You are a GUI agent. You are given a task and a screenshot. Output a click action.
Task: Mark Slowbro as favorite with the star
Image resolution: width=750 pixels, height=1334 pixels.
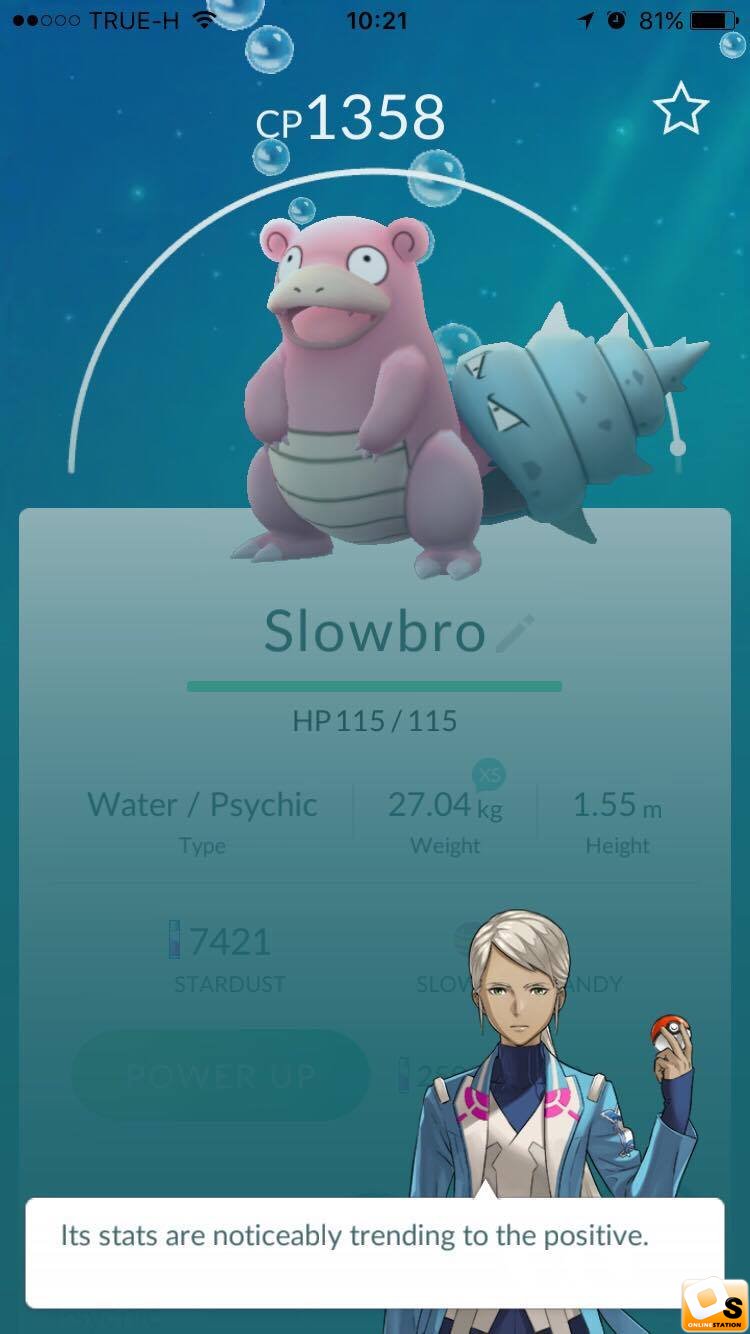pos(681,109)
